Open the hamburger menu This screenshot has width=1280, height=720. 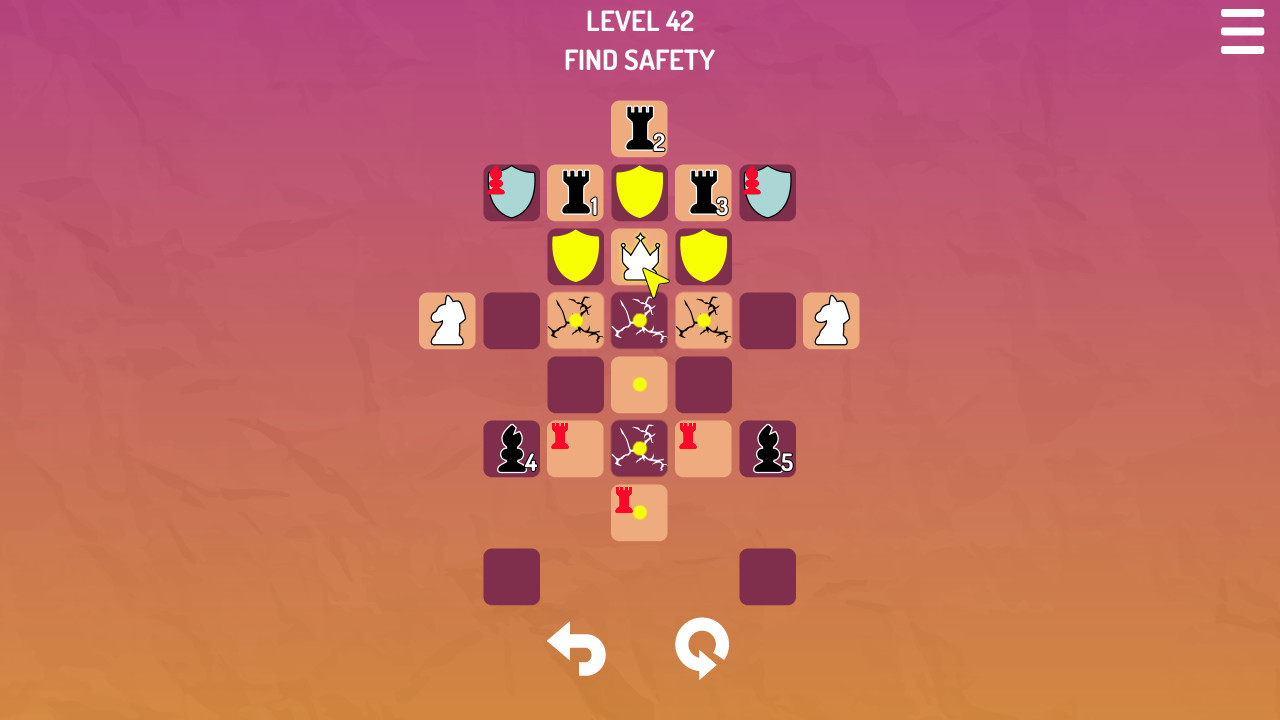click(x=1242, y=31)
